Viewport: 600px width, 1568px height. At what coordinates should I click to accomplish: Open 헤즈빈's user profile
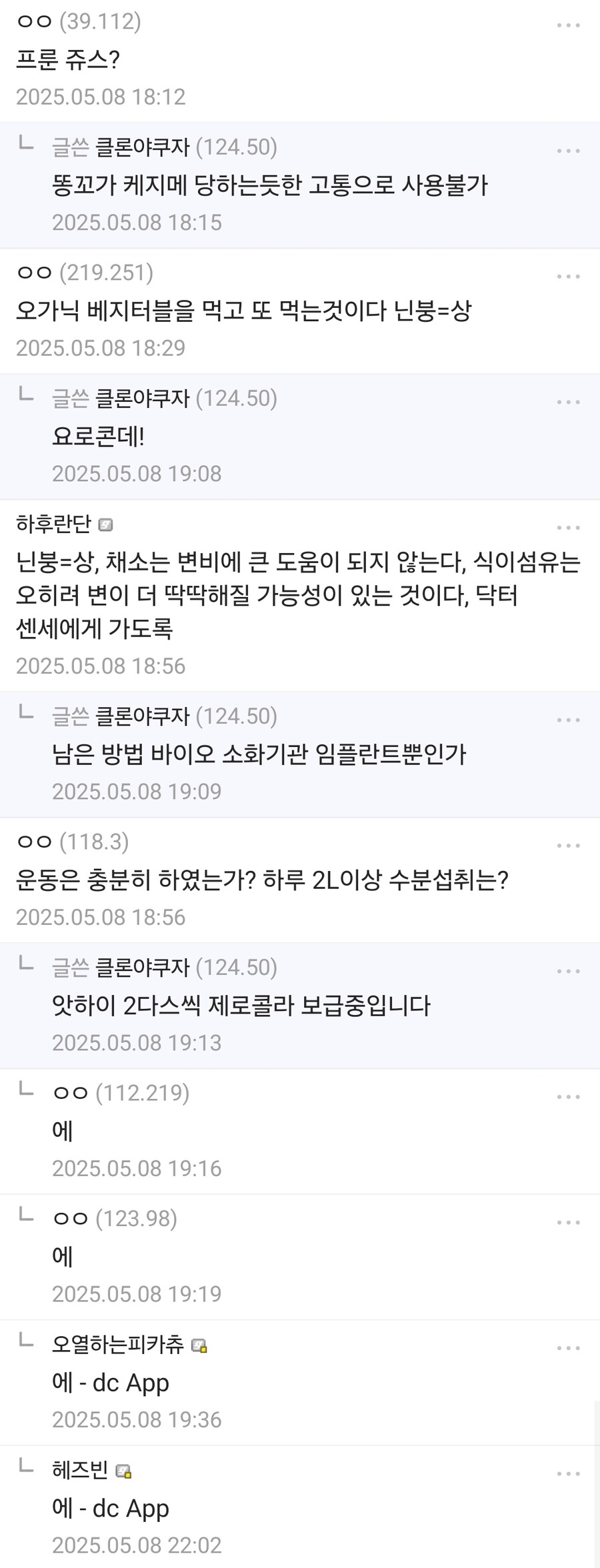pos(80,1469)
